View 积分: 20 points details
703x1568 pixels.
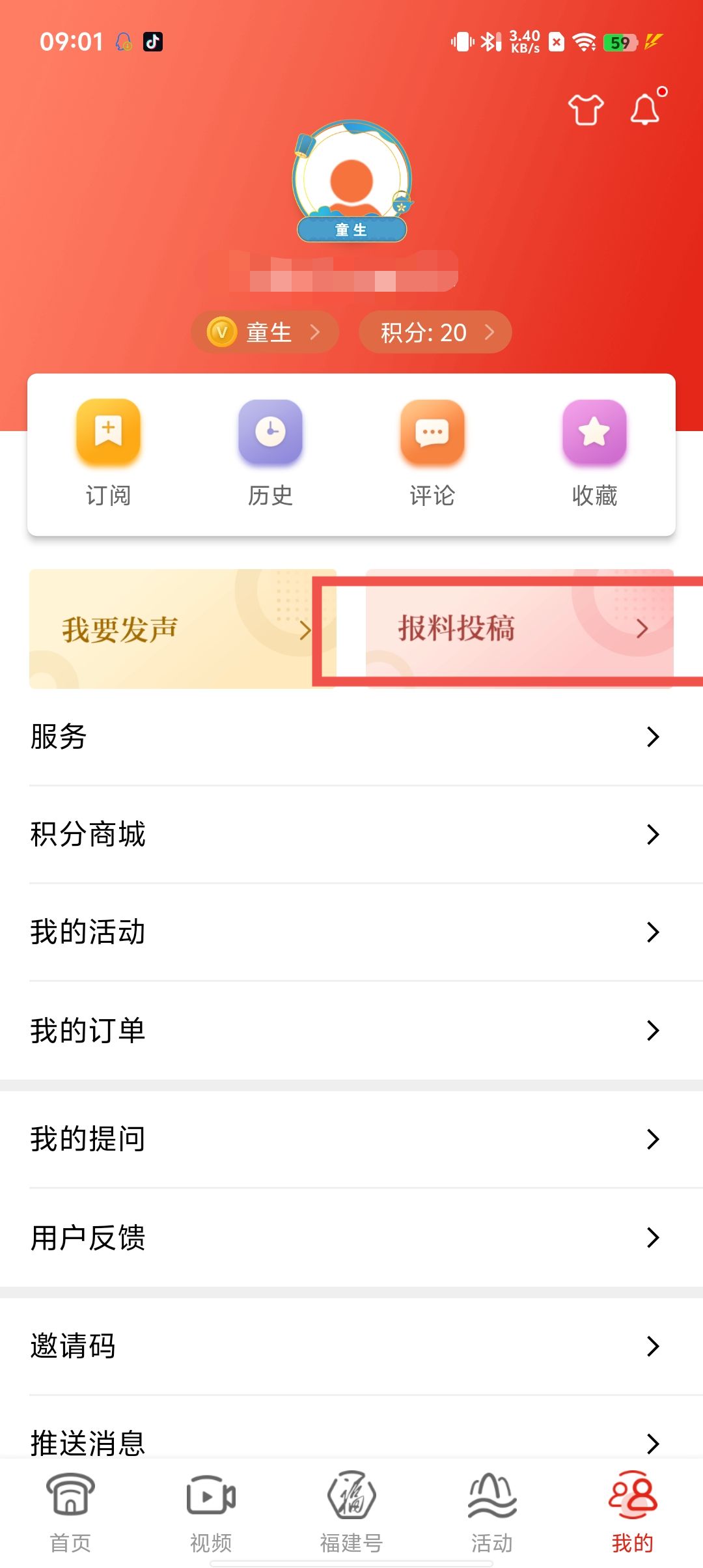coord(434,332)
